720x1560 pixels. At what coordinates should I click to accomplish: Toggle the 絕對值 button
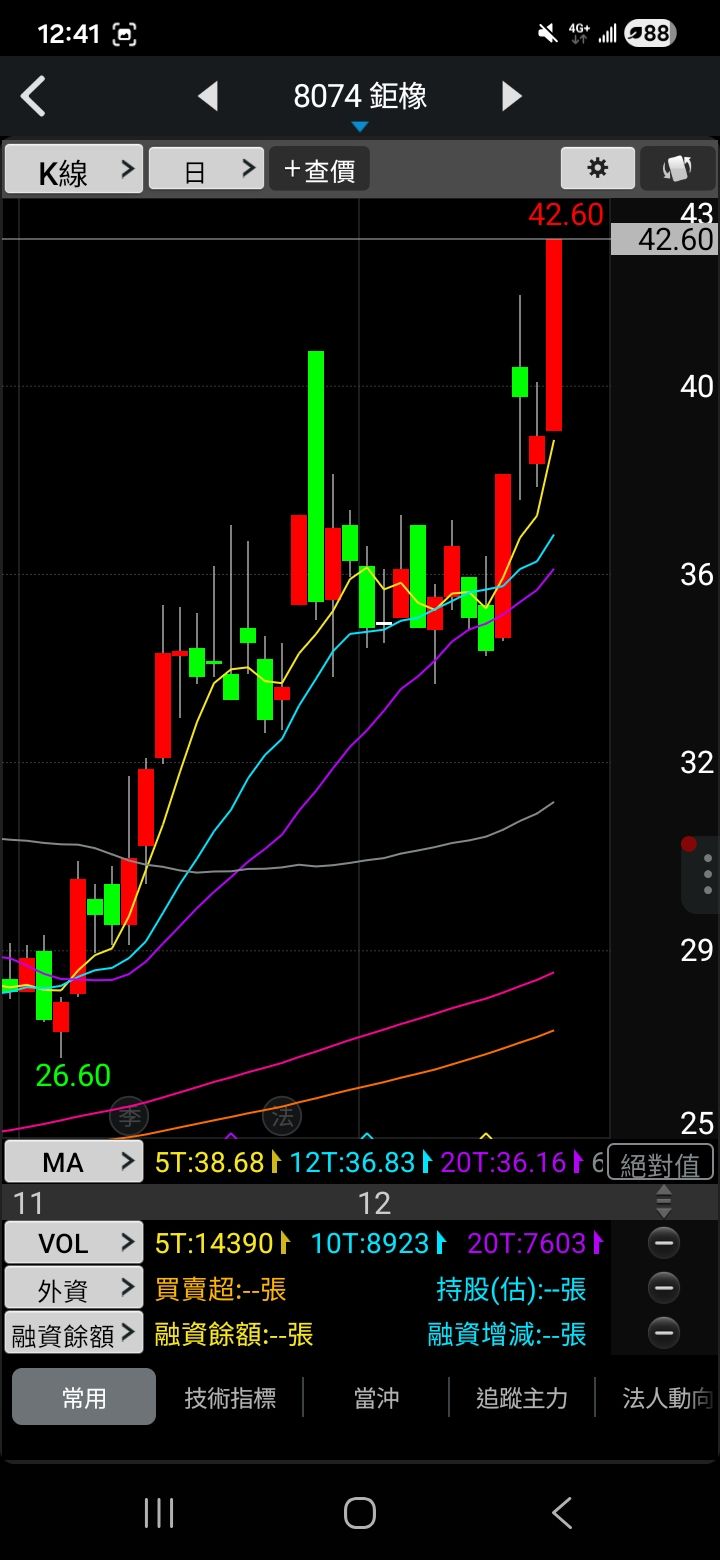click(660, 1164)
